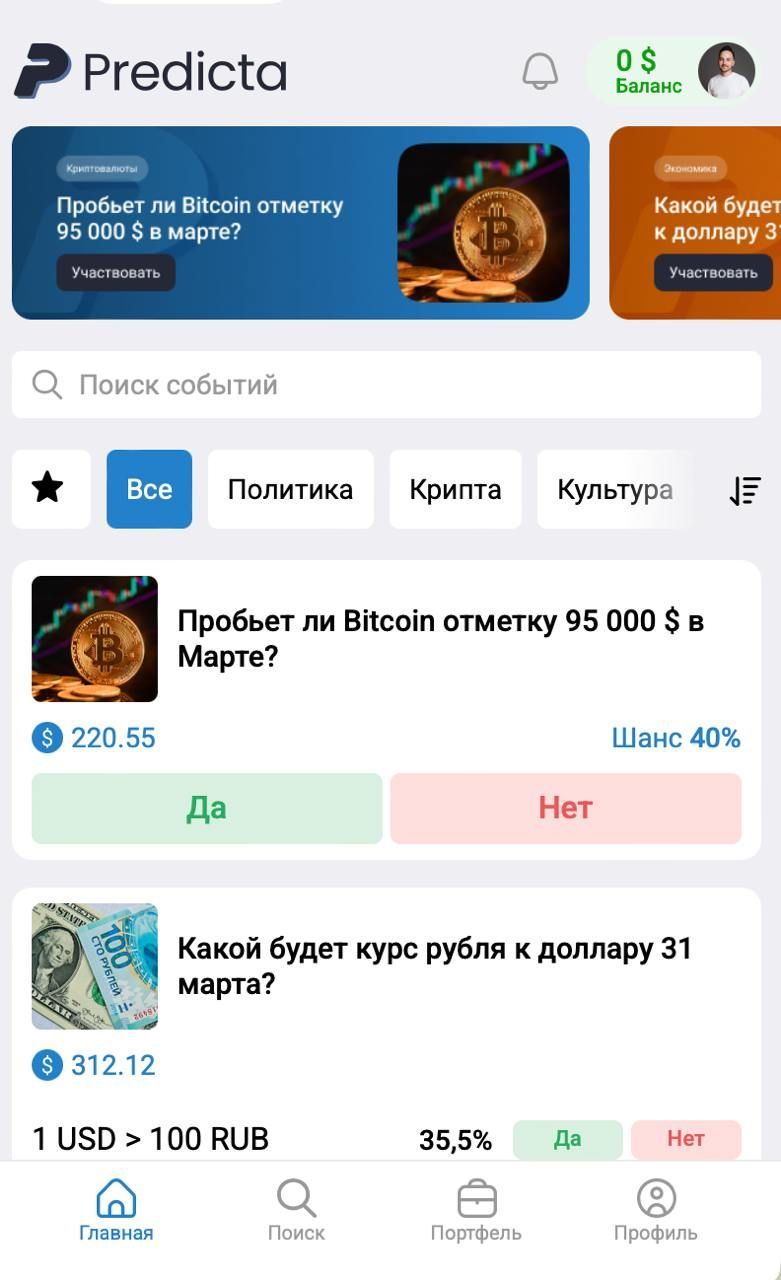
Task: Switch to the Крипта category tab
Action: coord(455,489)
